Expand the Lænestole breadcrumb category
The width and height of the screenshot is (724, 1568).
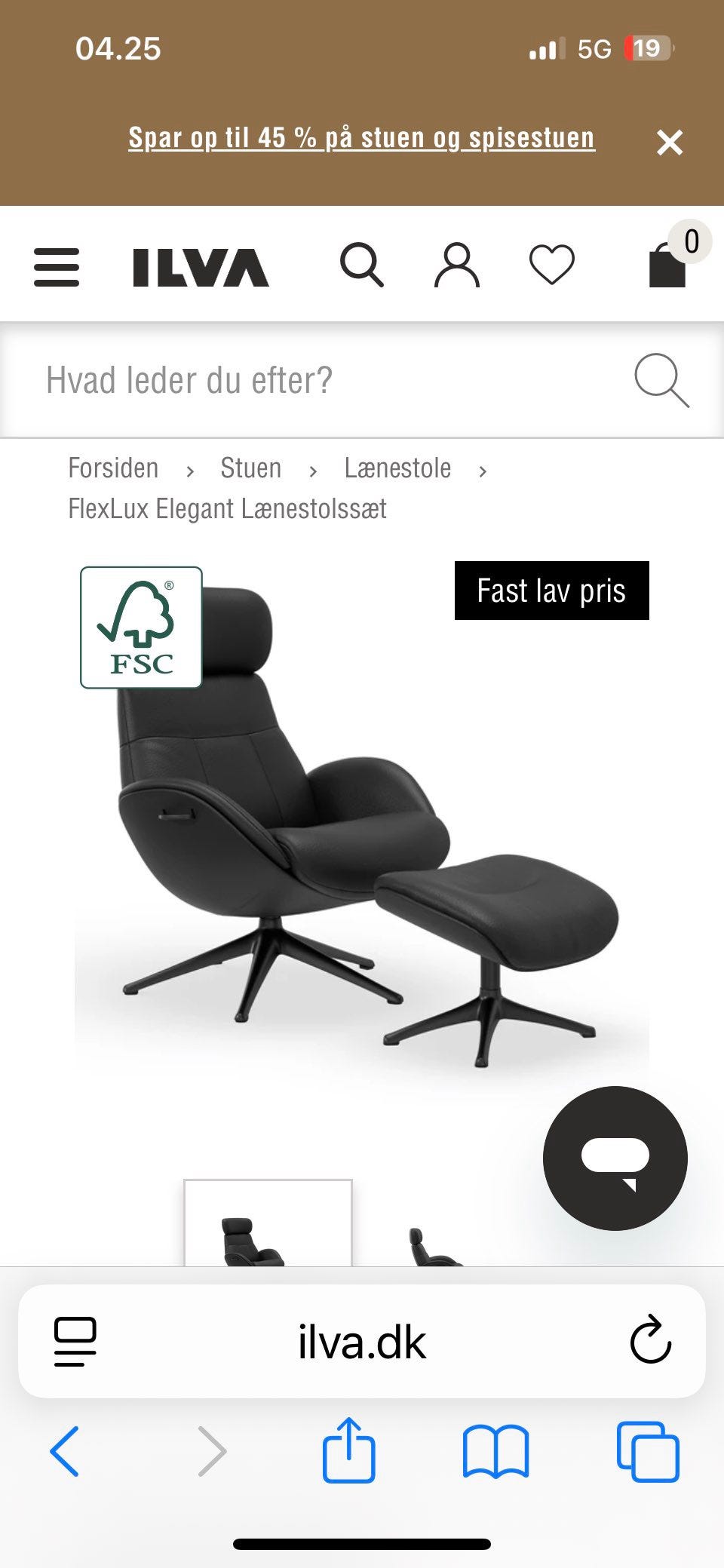pos(397,468)
